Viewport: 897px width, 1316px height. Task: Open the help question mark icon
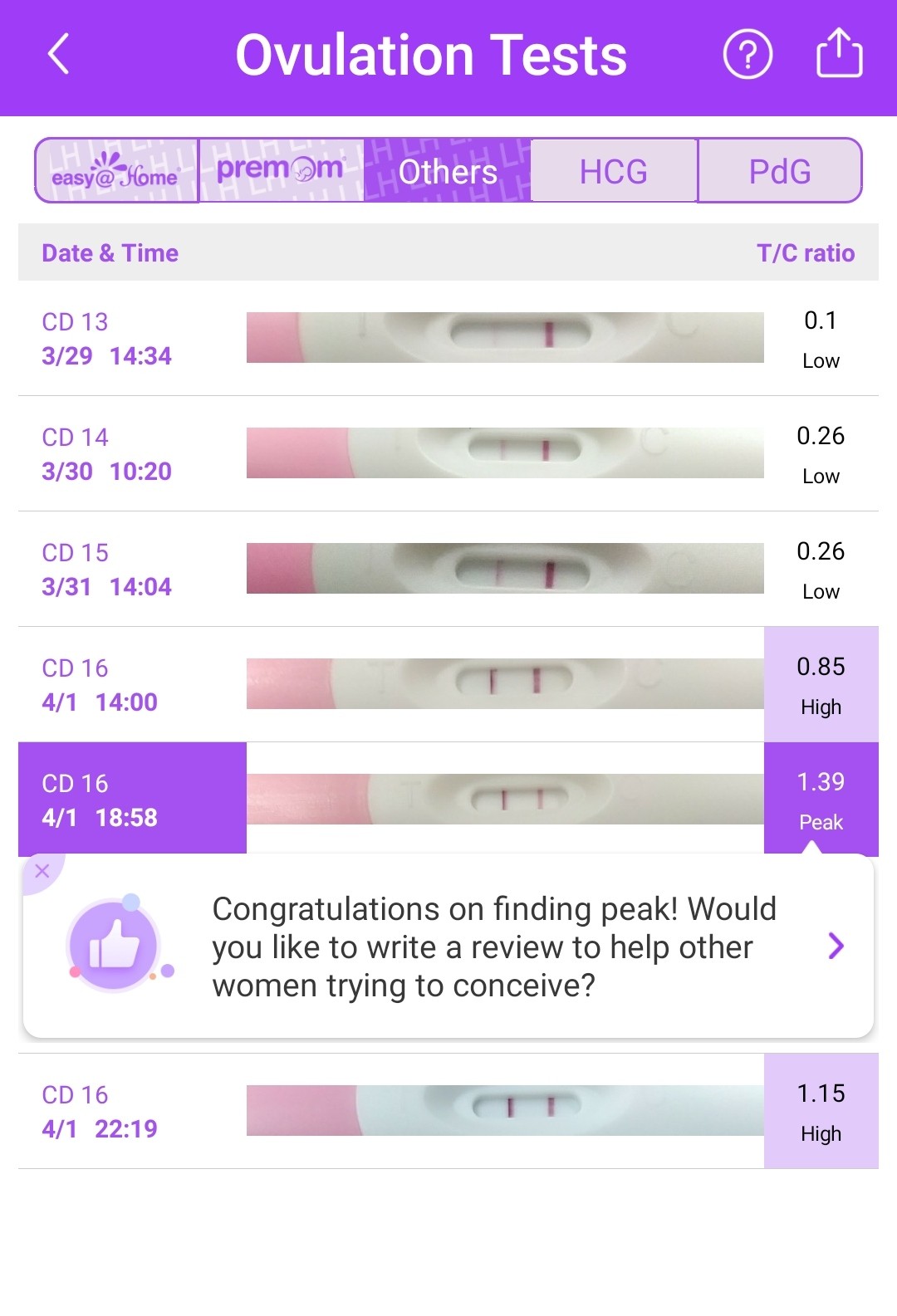coord(747,55)
